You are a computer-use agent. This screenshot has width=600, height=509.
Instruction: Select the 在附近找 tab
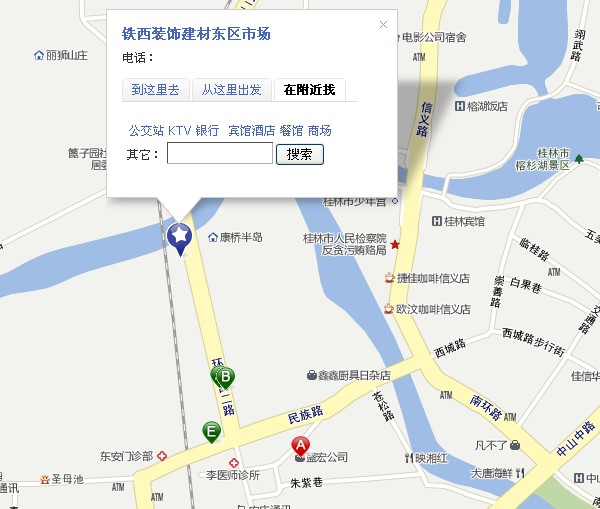[x=309, y=90]
